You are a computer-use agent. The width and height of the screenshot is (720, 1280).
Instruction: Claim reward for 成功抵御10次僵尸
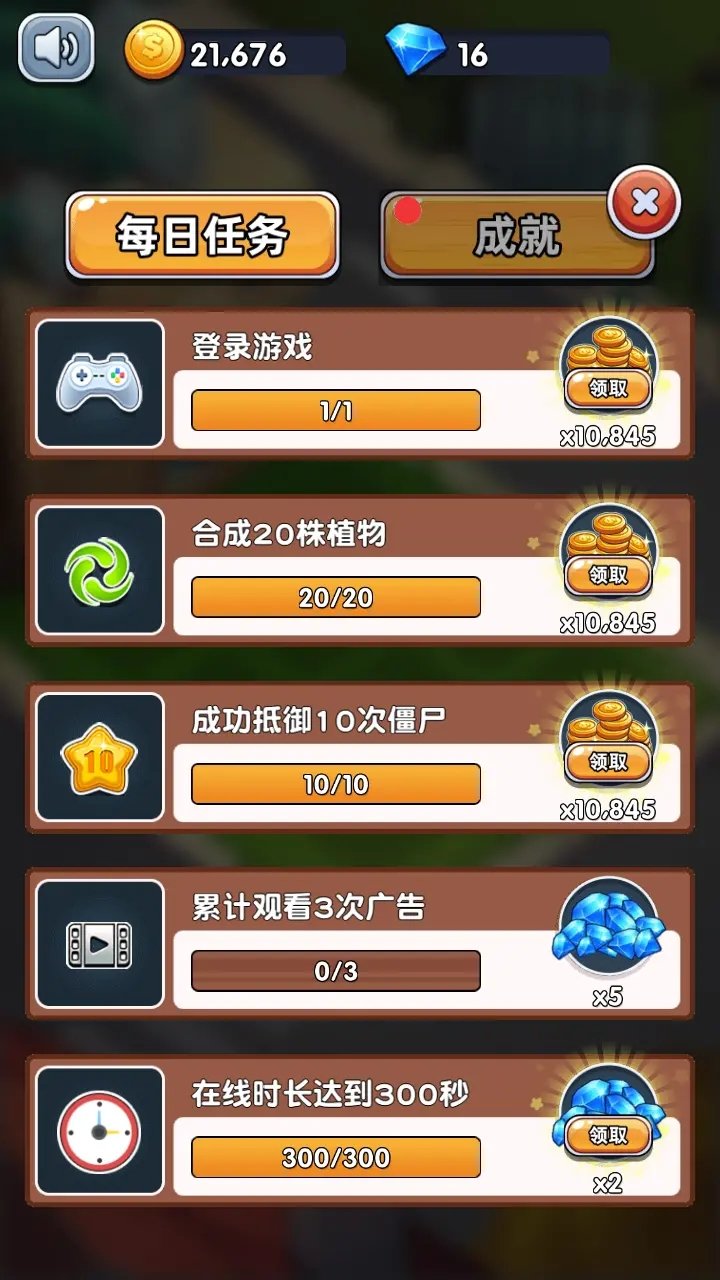(608, 762)
